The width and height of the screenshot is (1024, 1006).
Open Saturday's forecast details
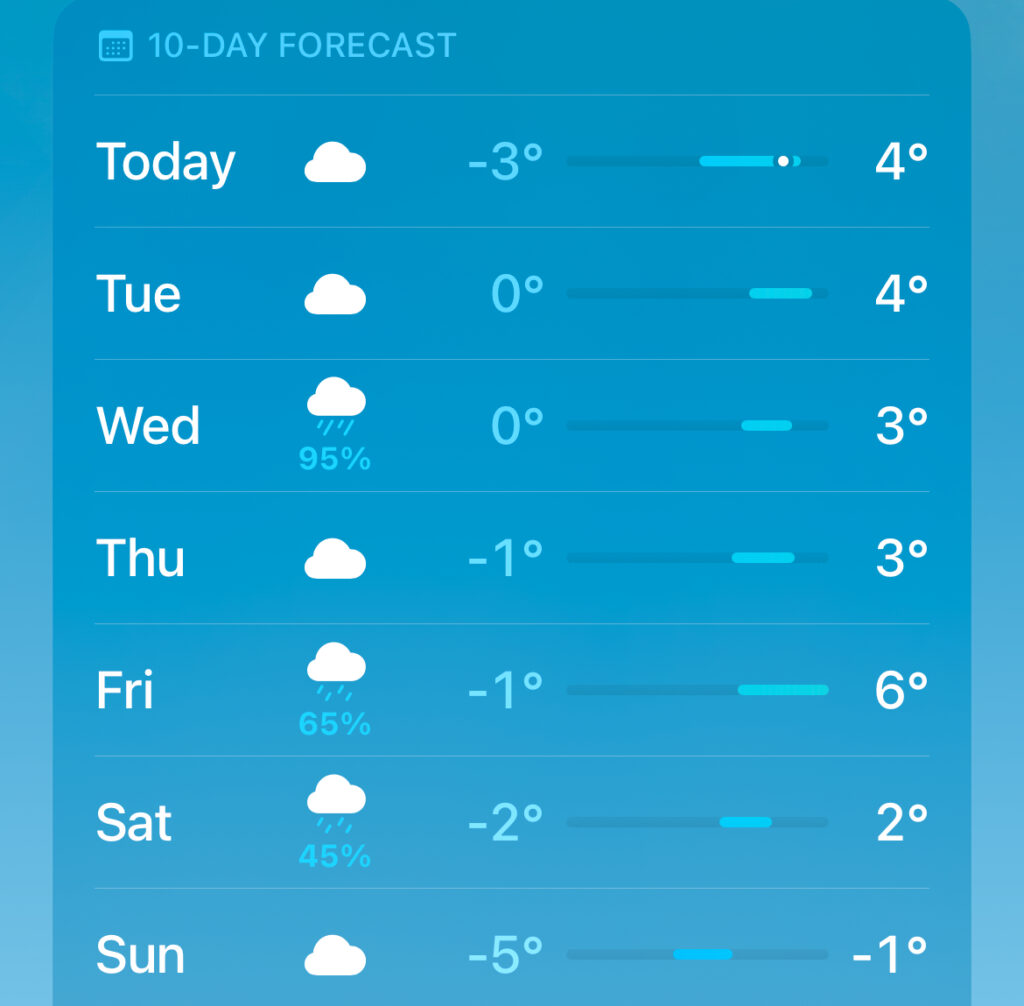pos(510,822)
